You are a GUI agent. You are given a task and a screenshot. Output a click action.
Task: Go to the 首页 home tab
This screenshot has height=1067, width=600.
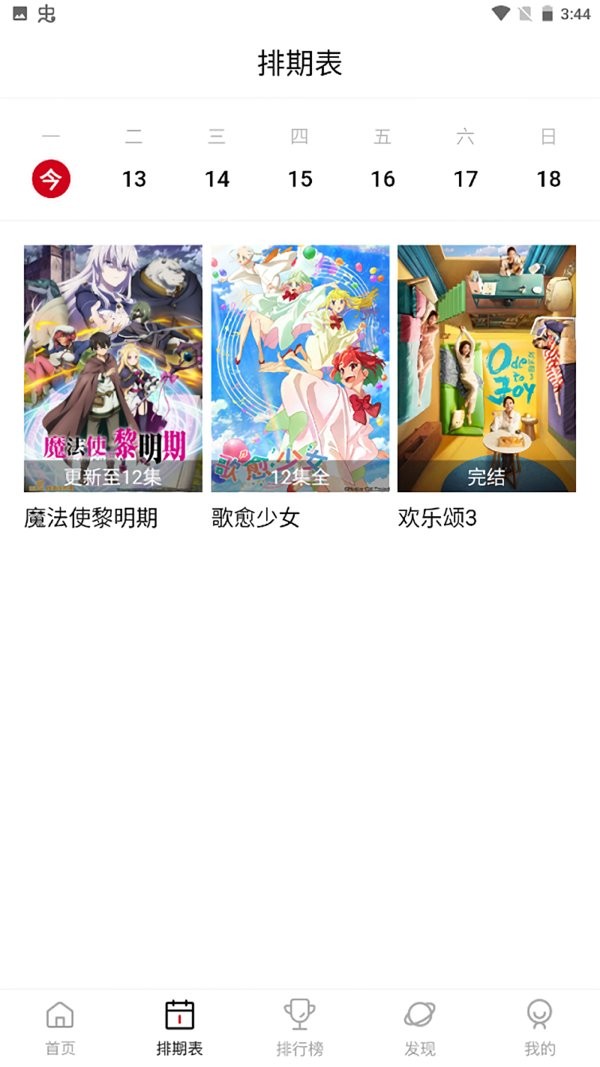click(60, 1028)
